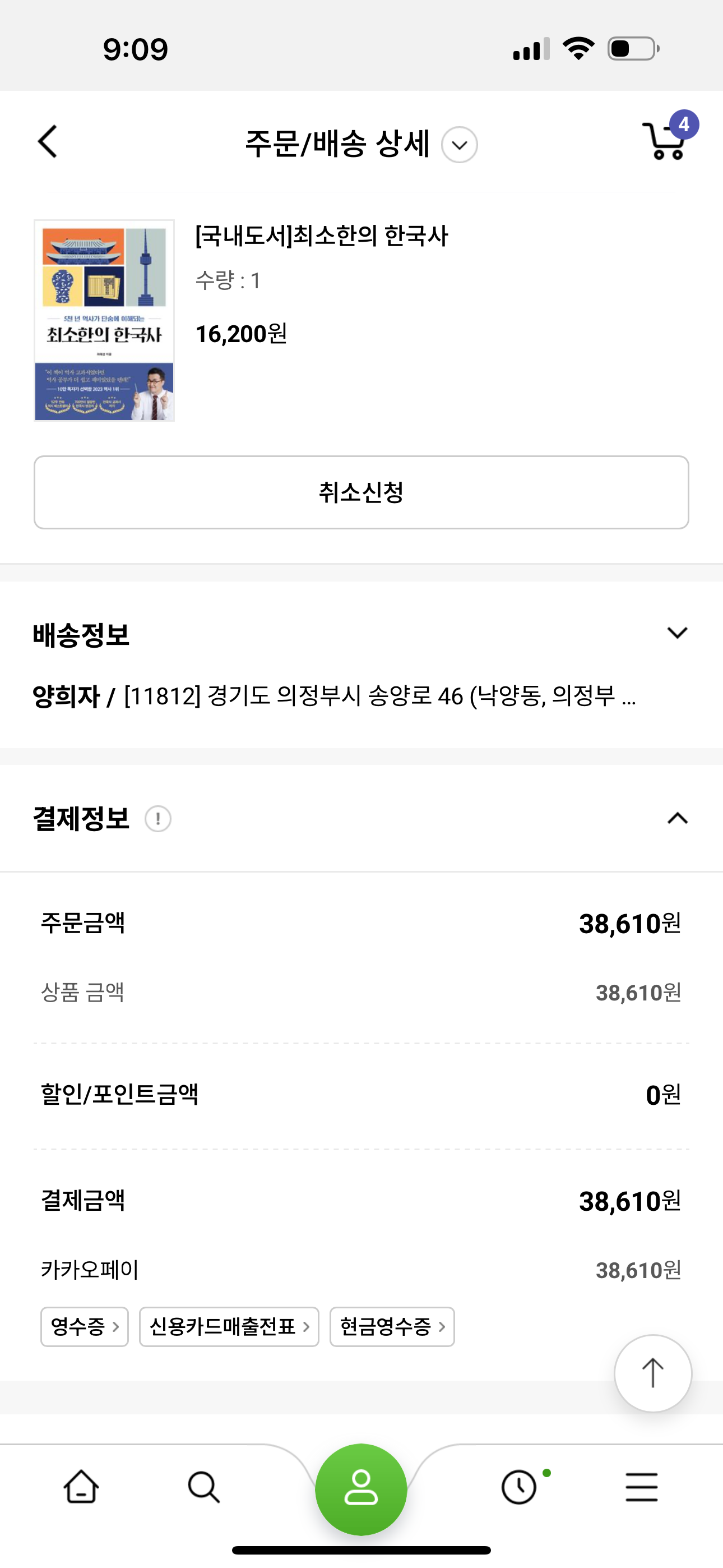Open the 주문/배송 상세 title dropdown
This screenshot has width=723, height=1568.
[x=459, y=145]
